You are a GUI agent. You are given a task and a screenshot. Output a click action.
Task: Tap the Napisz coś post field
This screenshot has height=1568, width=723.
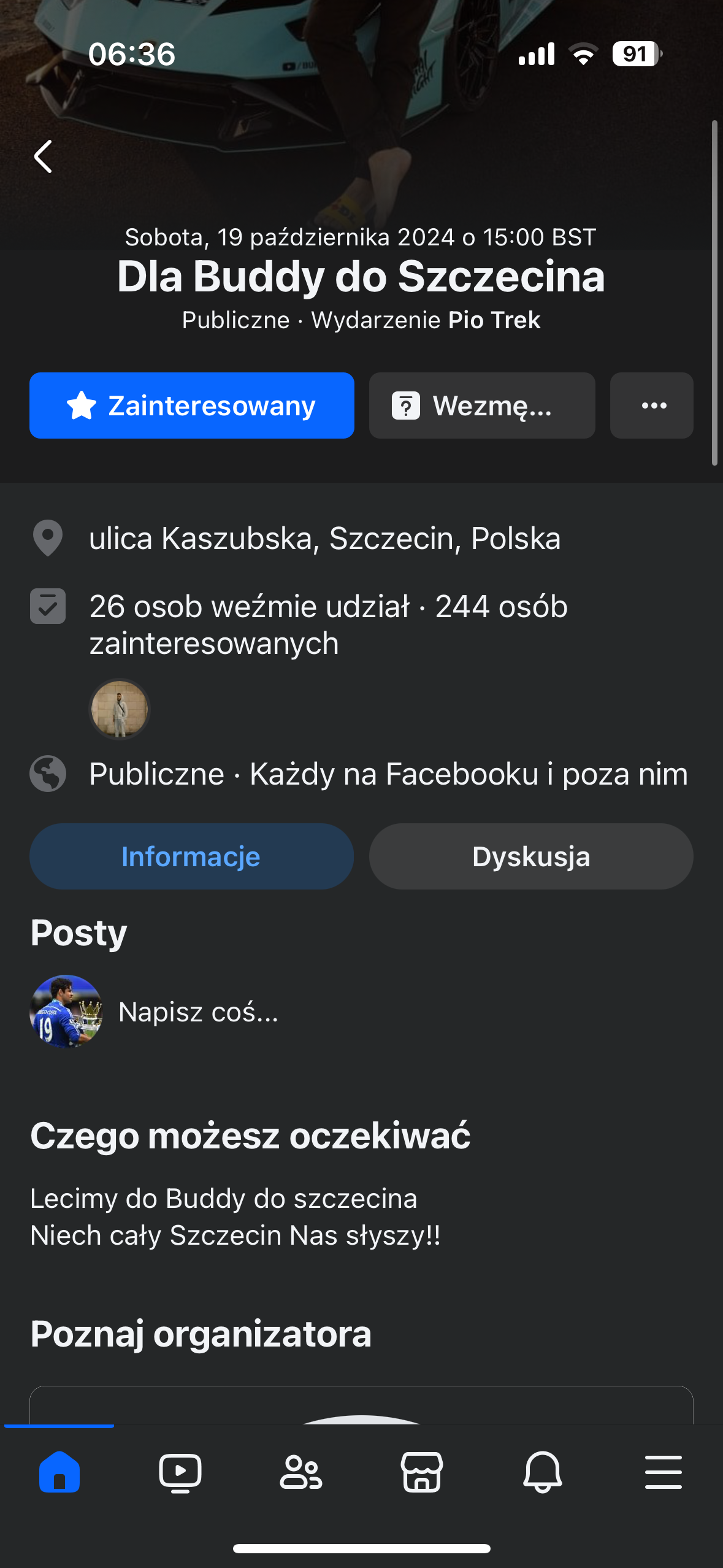[199, 1012]
